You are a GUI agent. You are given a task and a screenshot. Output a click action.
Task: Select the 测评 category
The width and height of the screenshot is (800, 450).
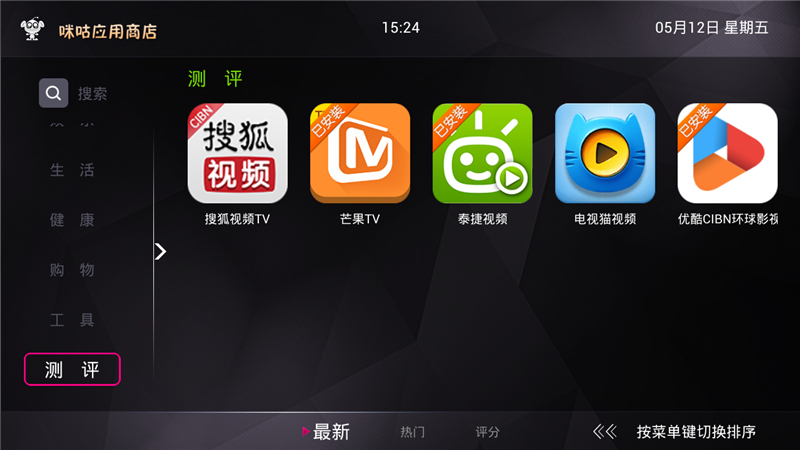72,370
